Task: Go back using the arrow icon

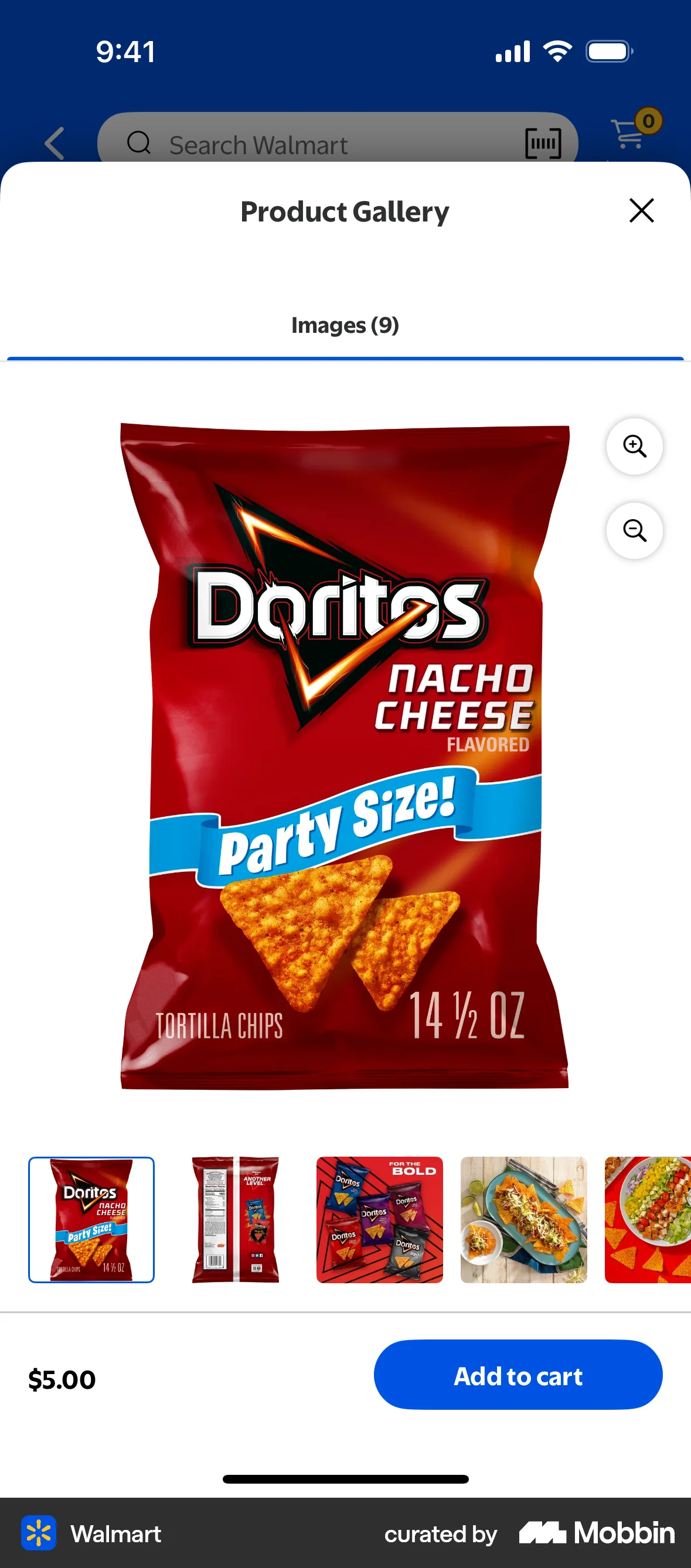Action: coord(54,143)
